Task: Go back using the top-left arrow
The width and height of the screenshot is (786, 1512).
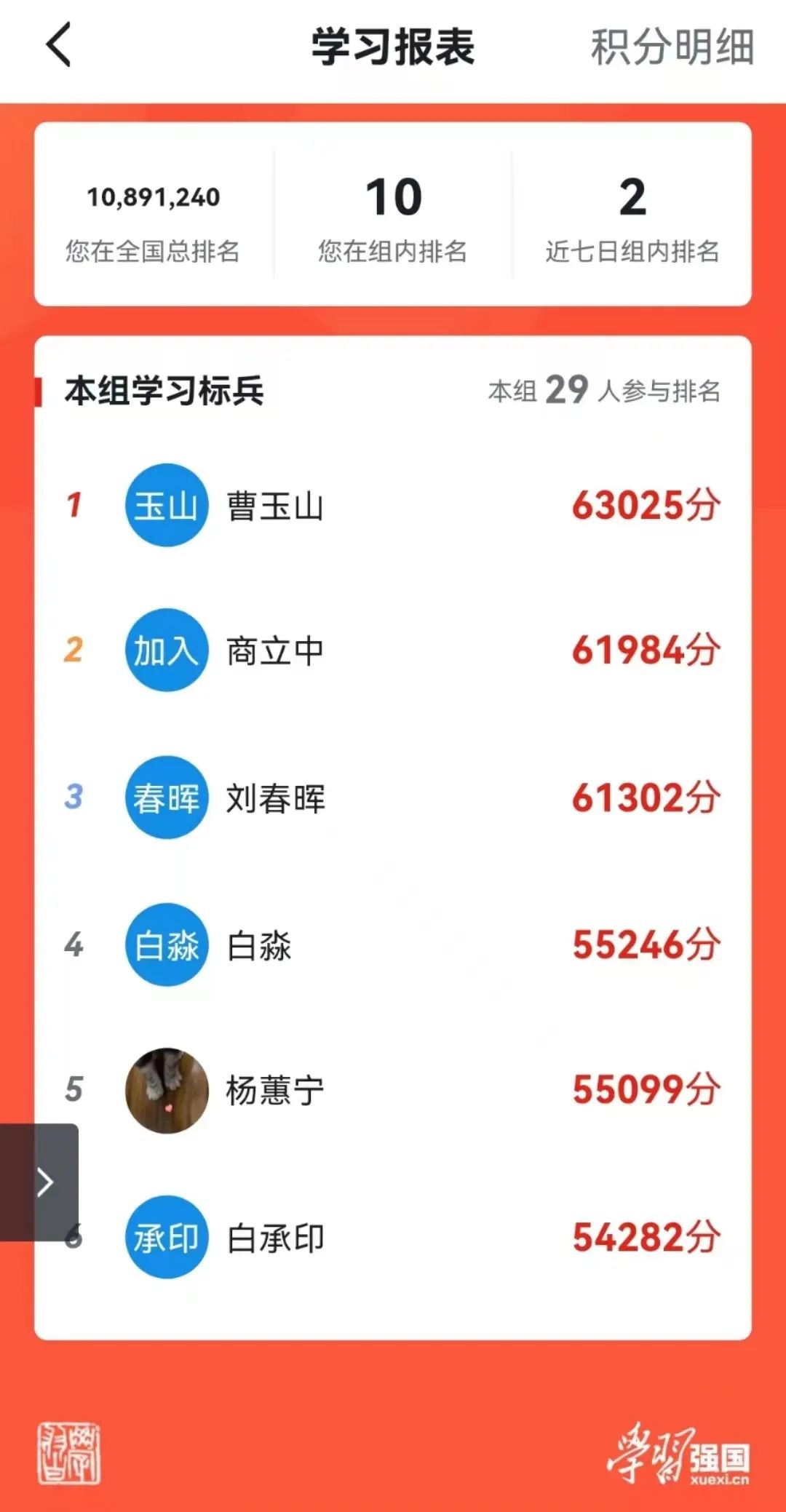Action: [58, 45]
